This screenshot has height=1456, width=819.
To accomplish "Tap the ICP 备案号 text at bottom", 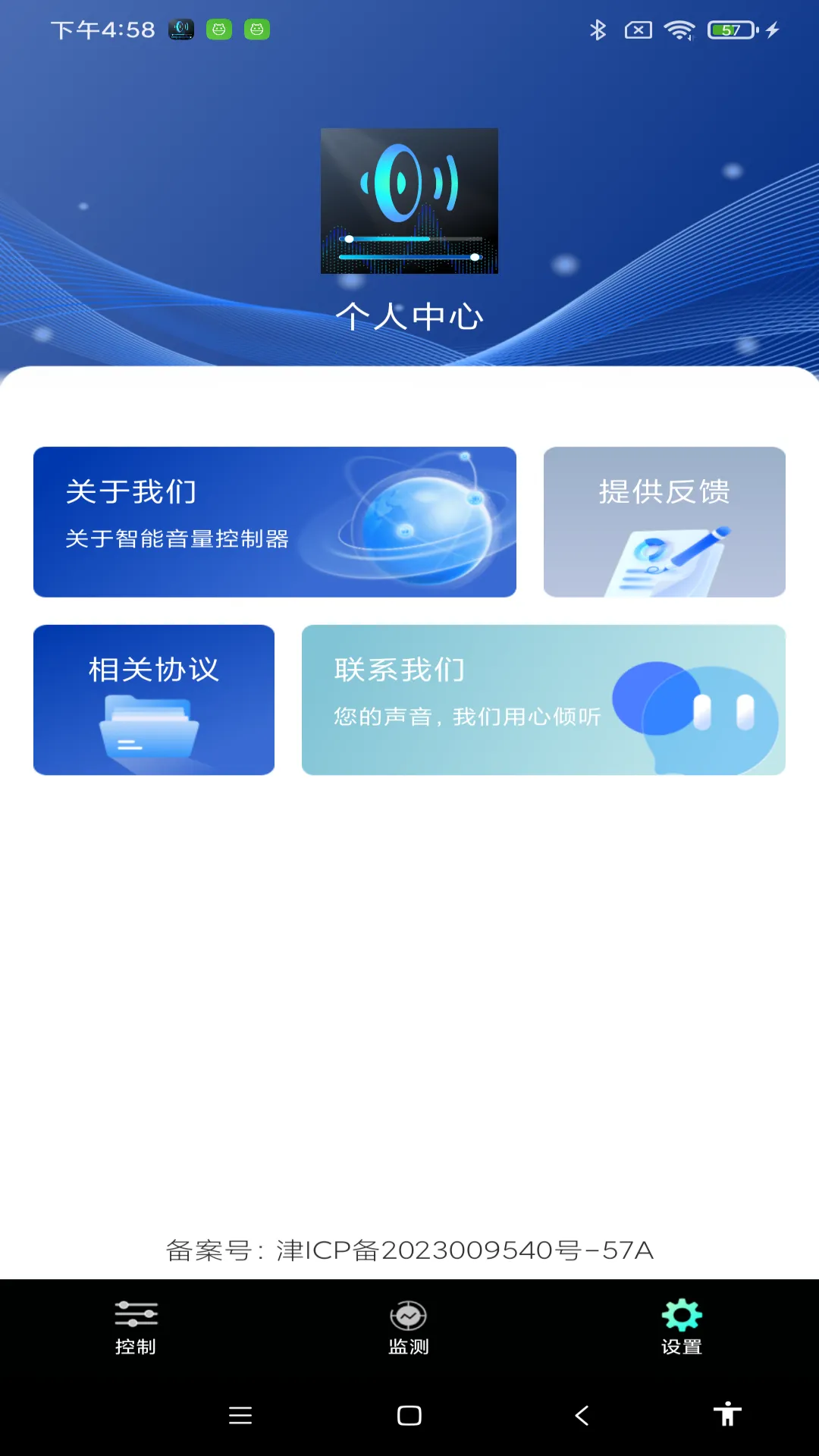I will coord(409,1246).
